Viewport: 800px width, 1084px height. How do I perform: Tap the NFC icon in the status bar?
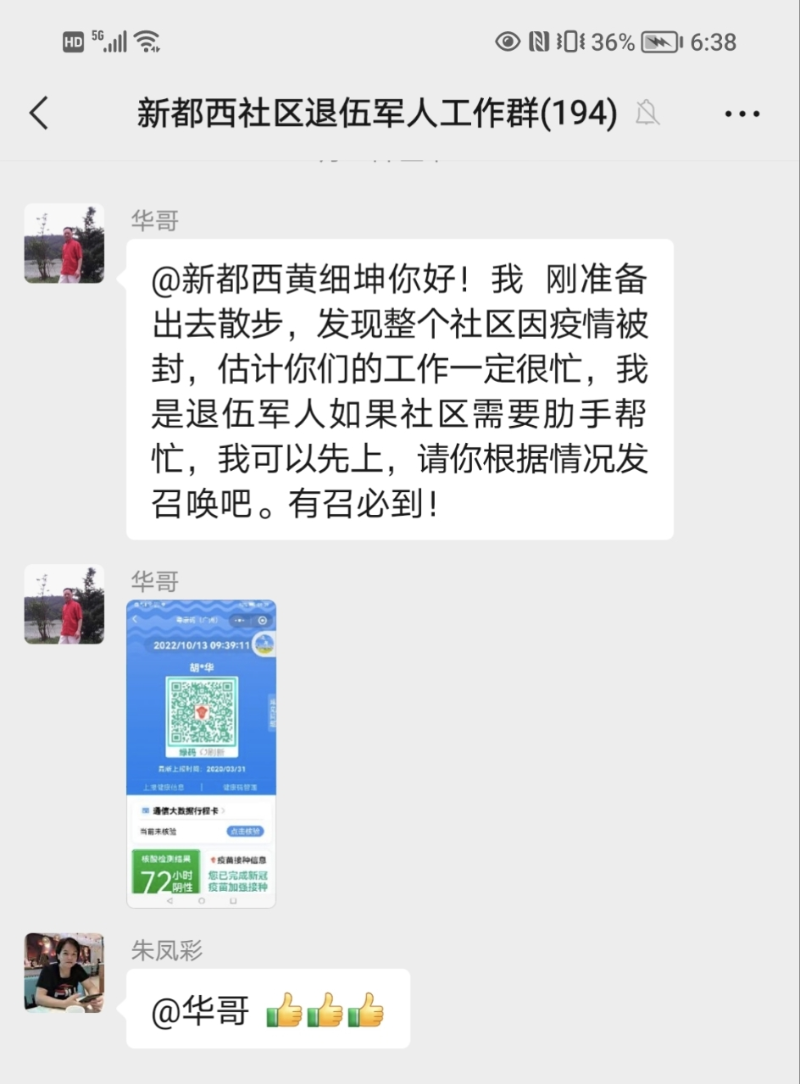pyautogui.click(x=540, y=42)
